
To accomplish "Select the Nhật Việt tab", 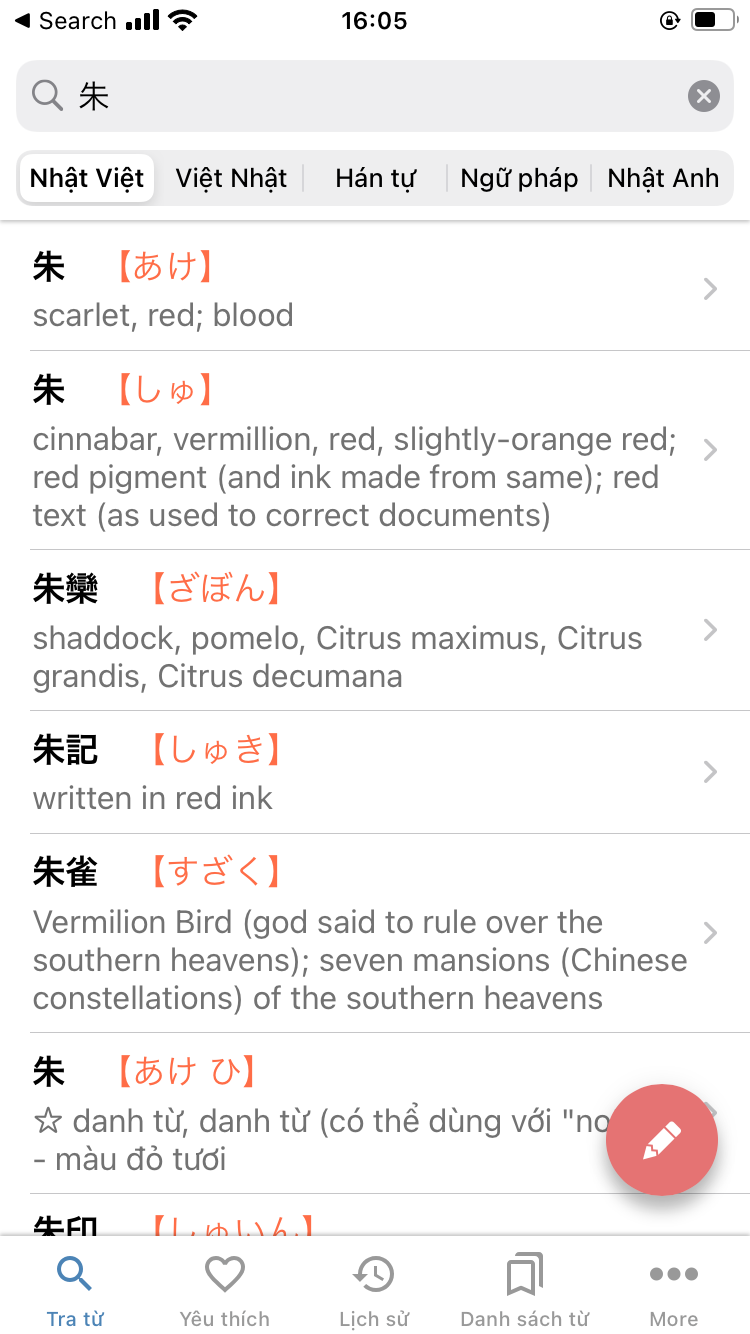I will click(87, 178).
